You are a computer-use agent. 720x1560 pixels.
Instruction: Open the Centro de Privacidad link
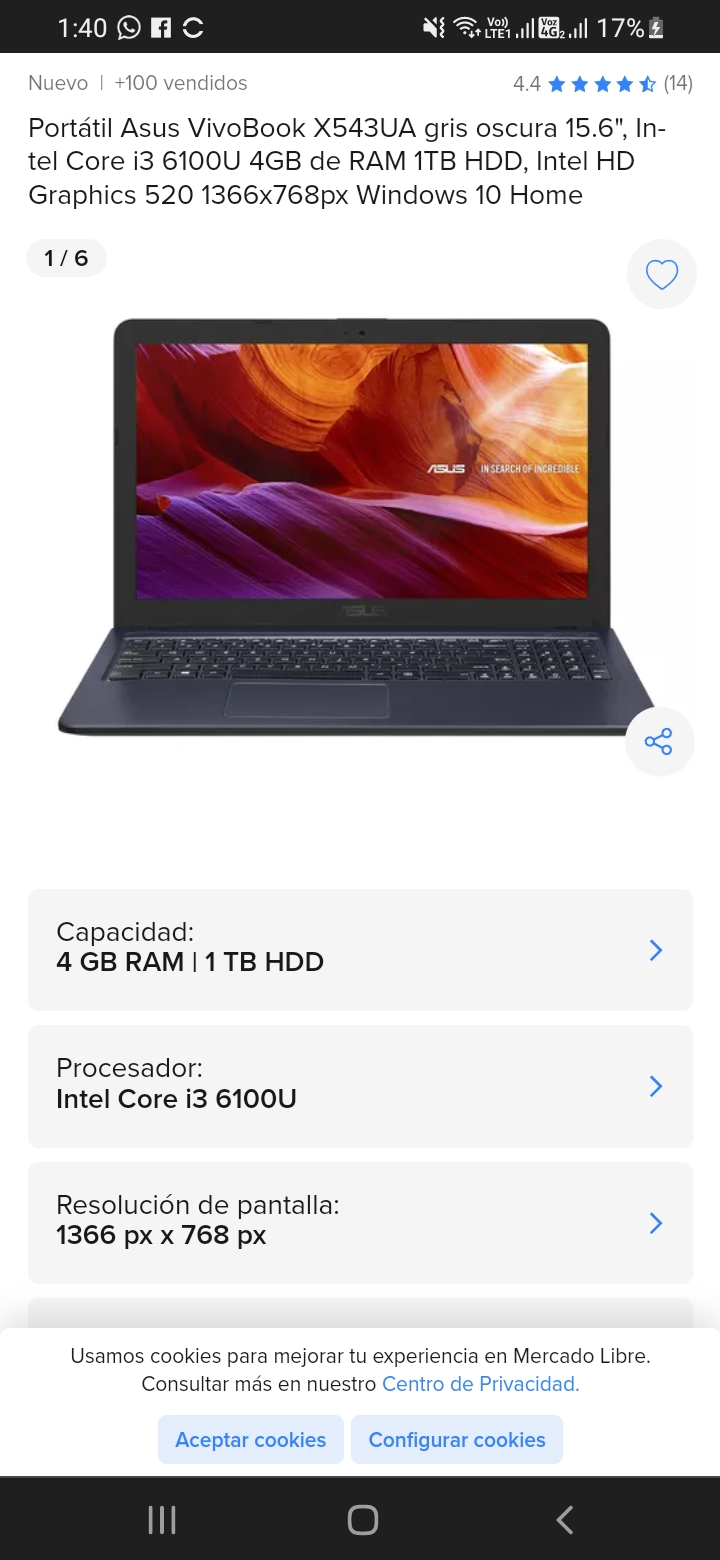[x=481, y=1384]
